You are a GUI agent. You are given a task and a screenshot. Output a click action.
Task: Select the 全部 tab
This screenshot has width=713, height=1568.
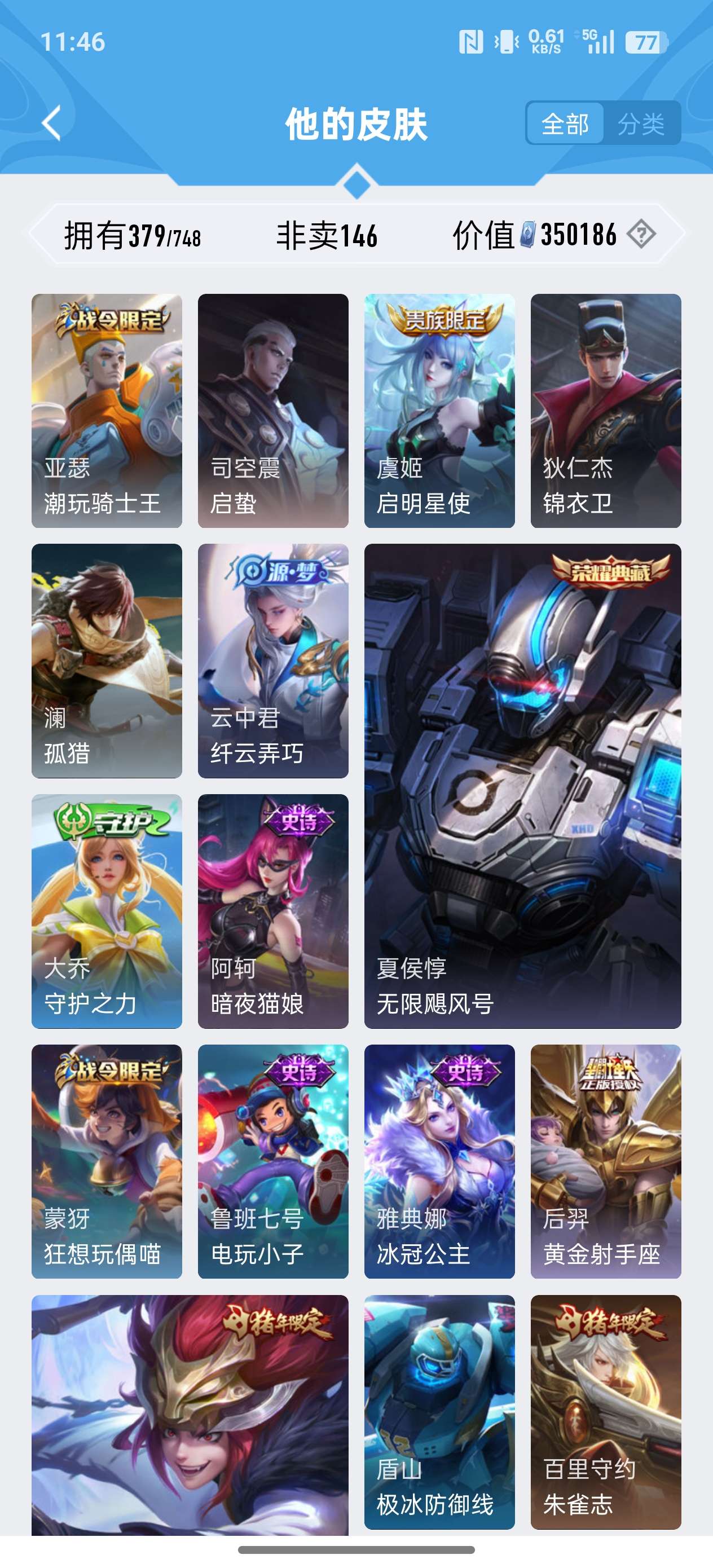point(565,124)
